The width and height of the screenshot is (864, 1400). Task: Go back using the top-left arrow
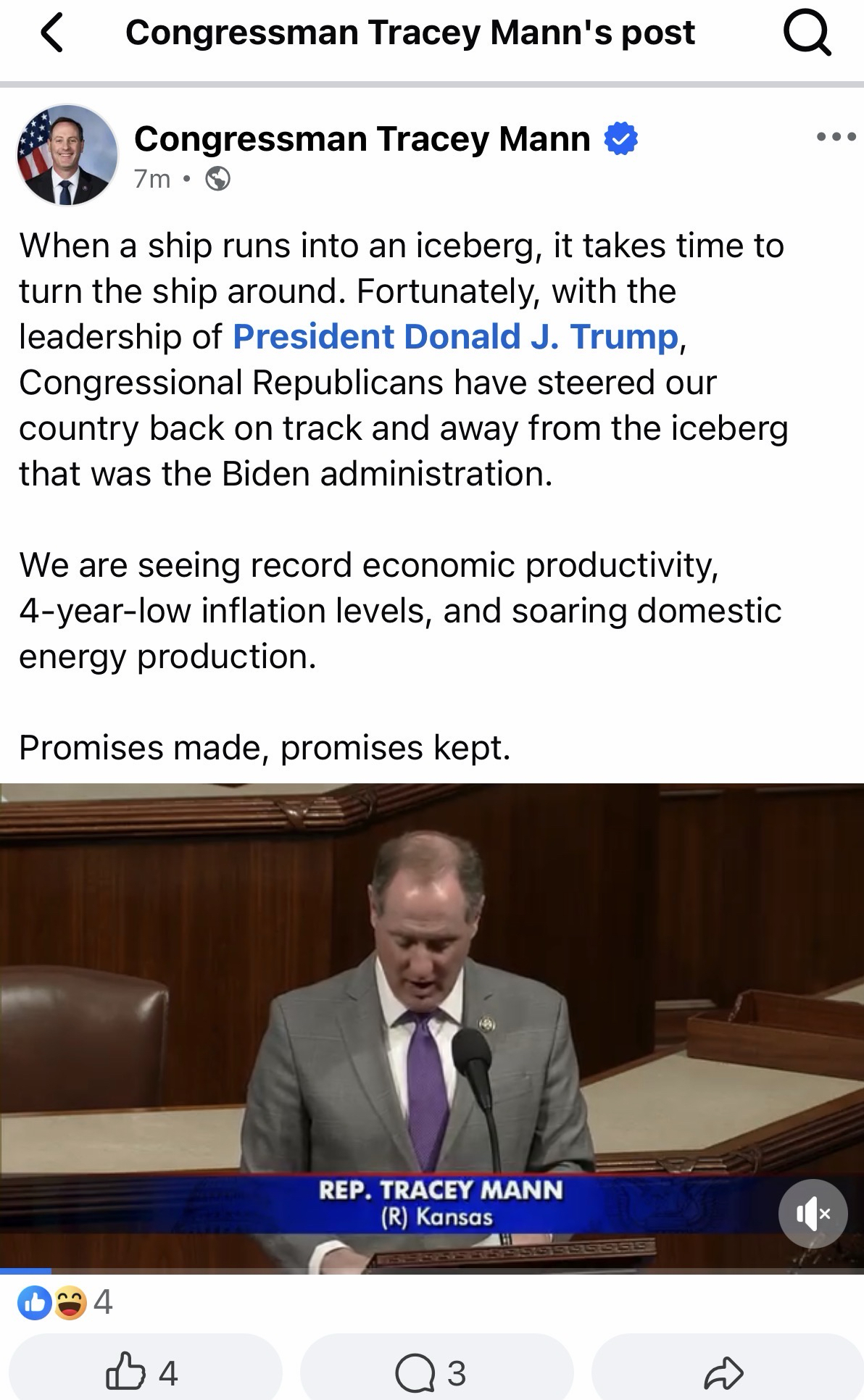(x=52, y=33)
